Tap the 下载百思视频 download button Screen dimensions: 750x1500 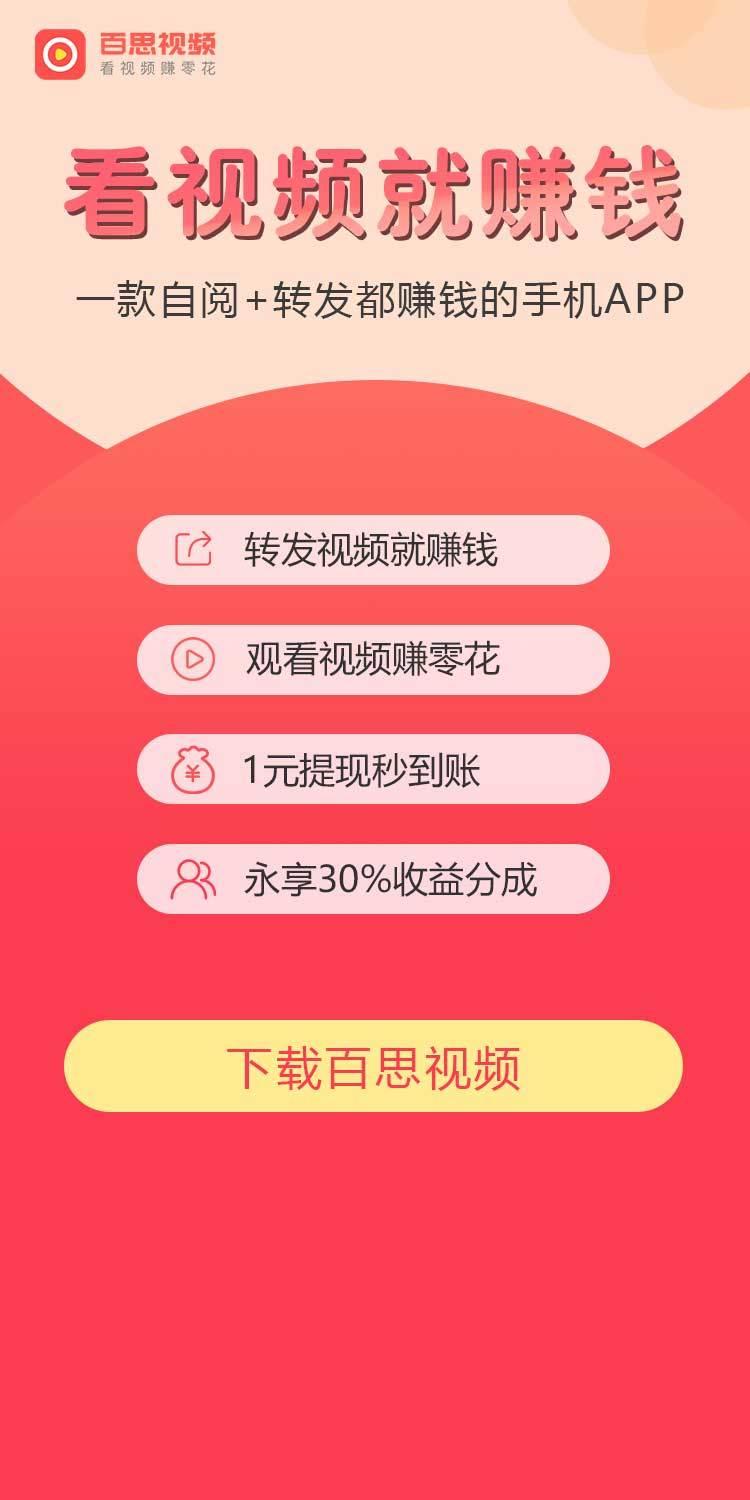(373, 1066)
